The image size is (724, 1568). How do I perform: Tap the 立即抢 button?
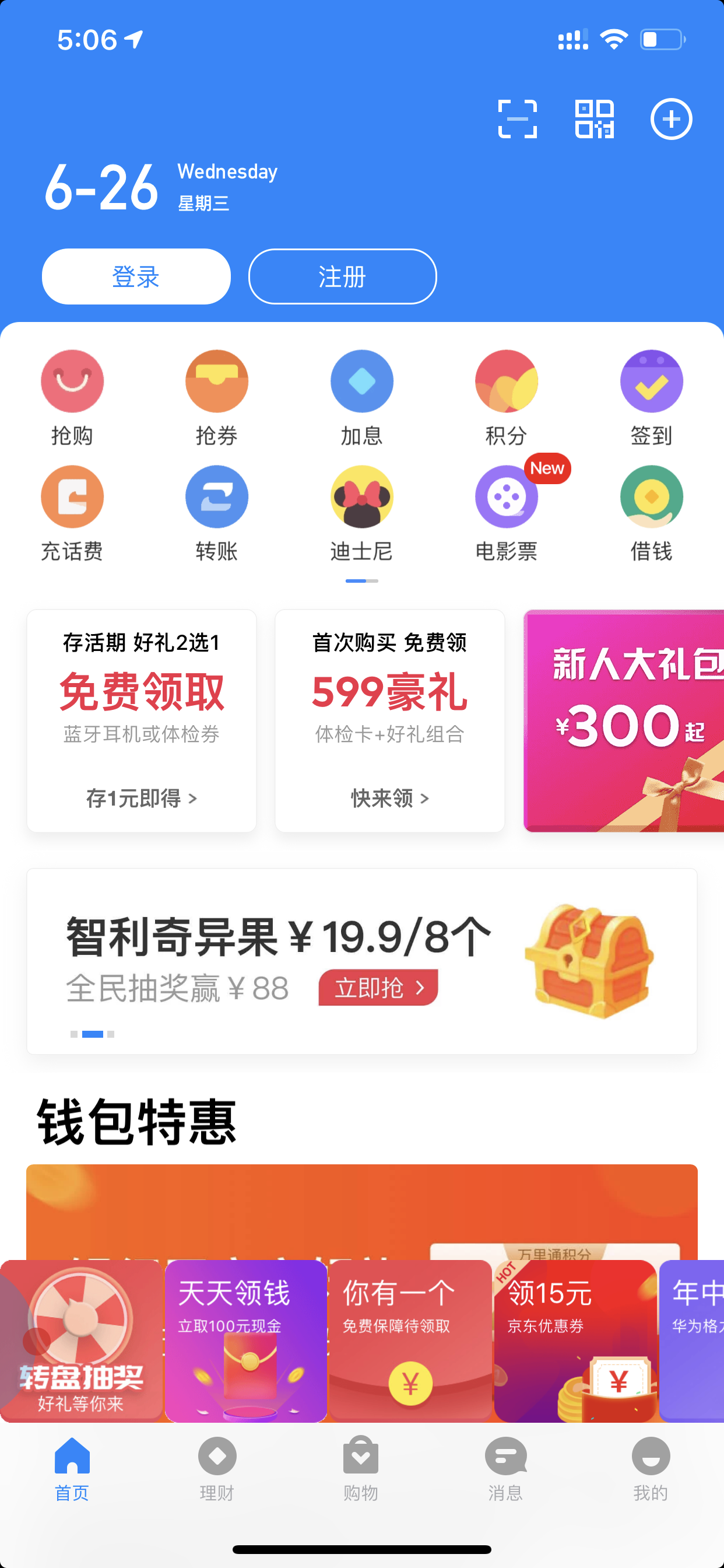pos(378,986)
